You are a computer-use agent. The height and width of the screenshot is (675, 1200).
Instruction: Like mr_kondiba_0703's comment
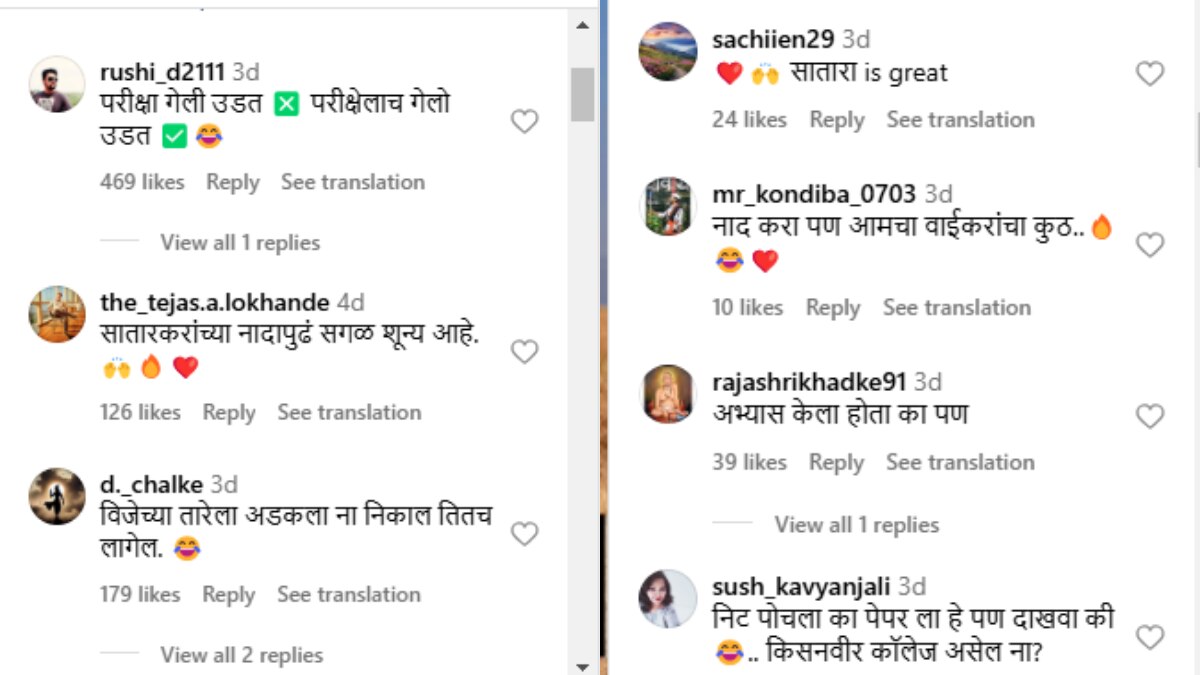[1150, 245]
